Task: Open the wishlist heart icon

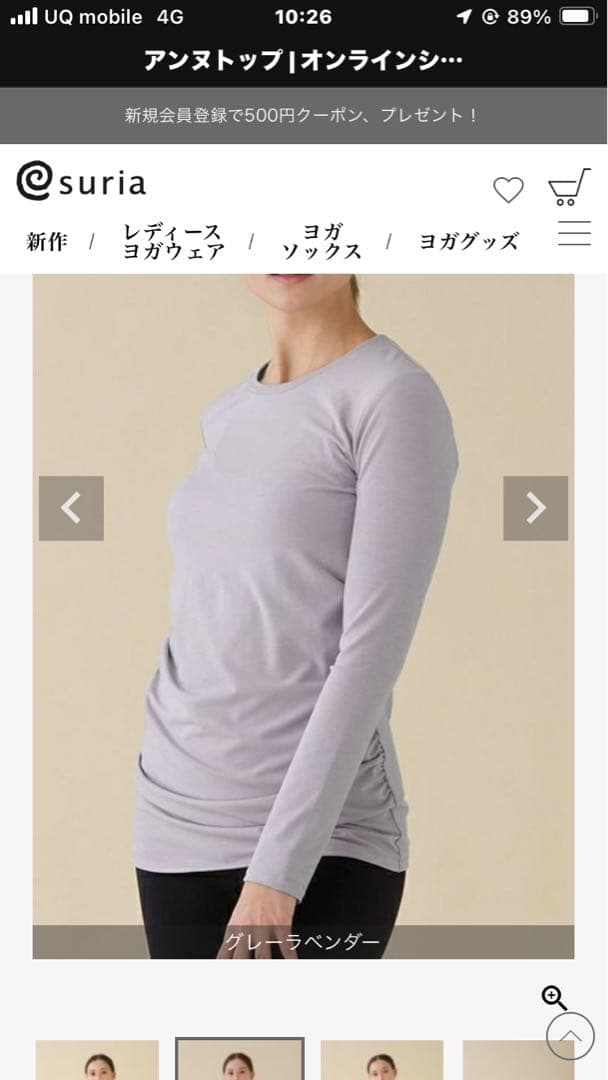Action: pyautogui.click(x=508, y=190)
